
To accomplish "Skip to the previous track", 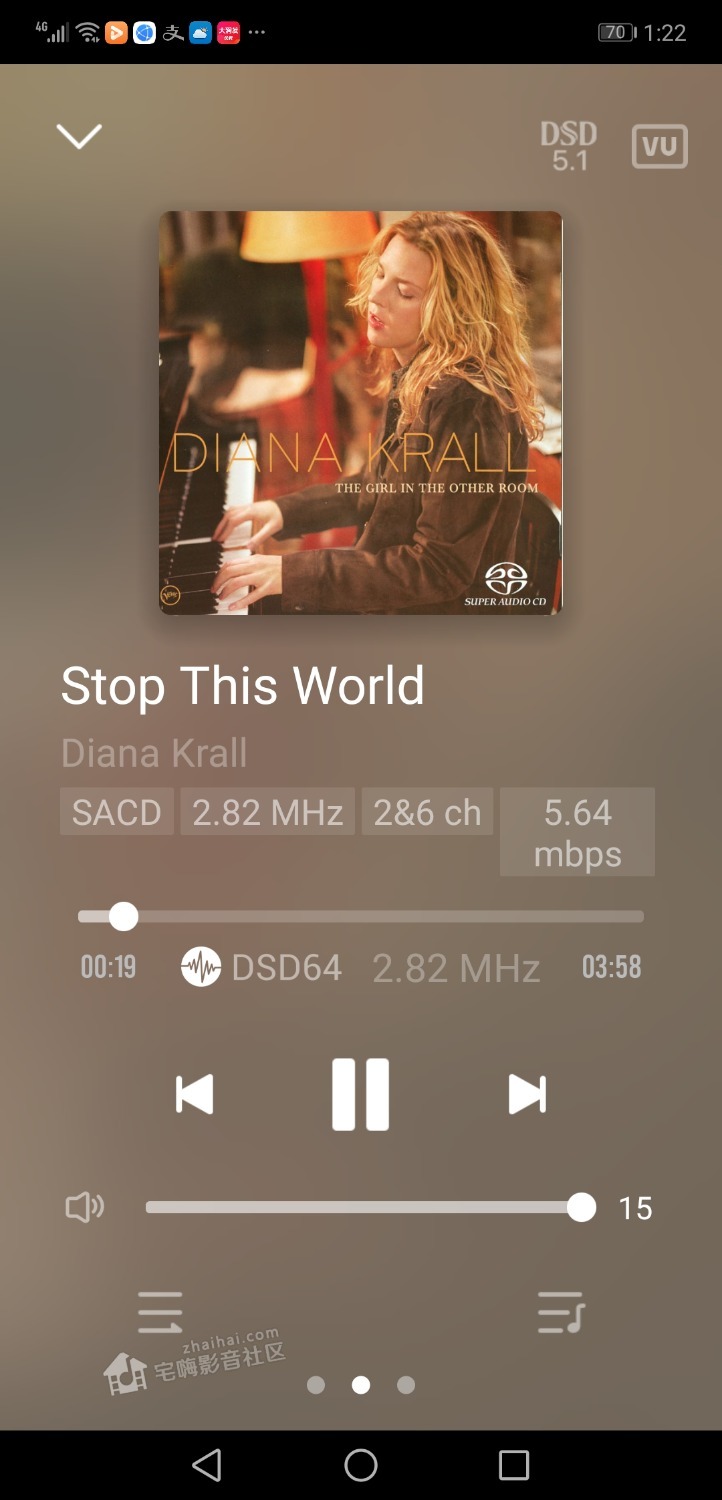I will [x=195, y=1094].
